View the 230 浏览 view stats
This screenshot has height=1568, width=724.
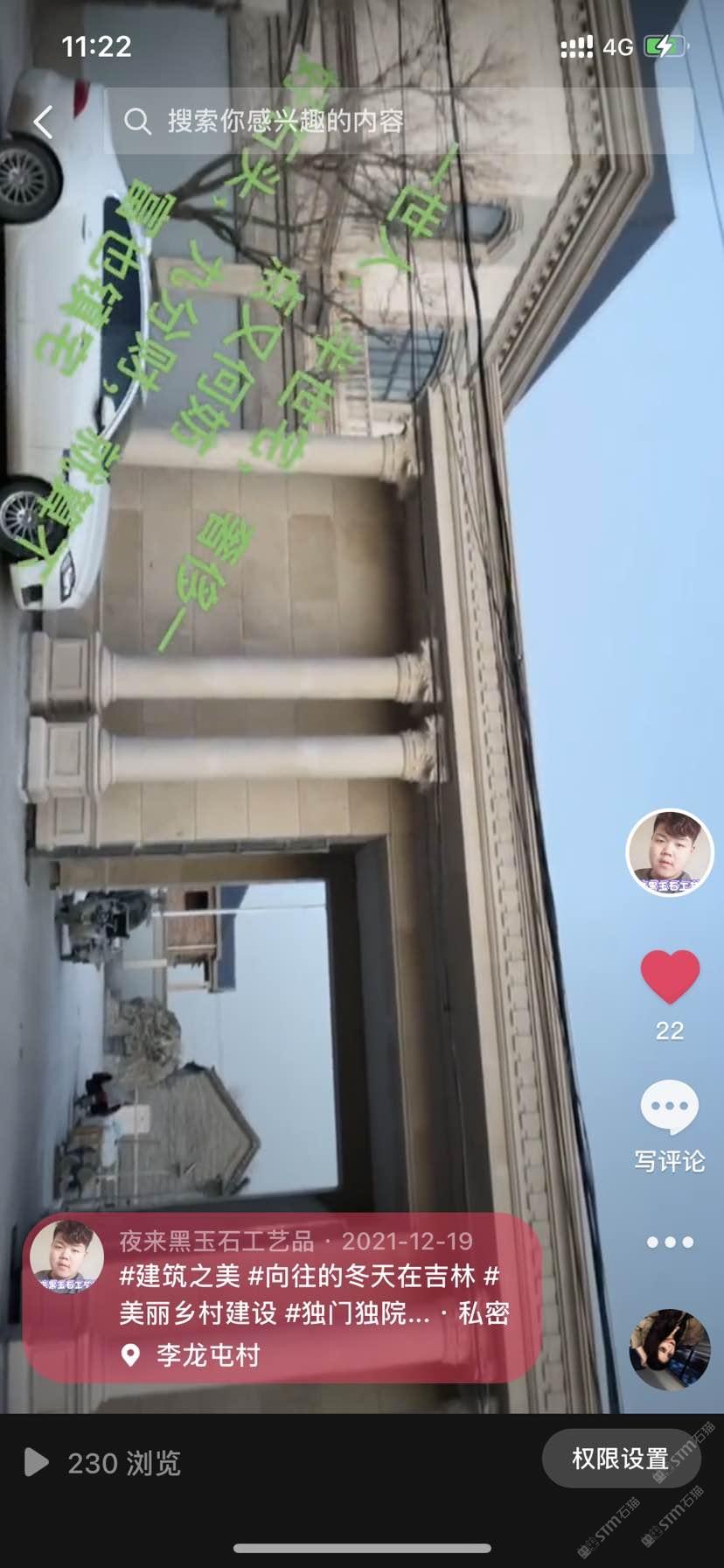(x=103, y=1463)
